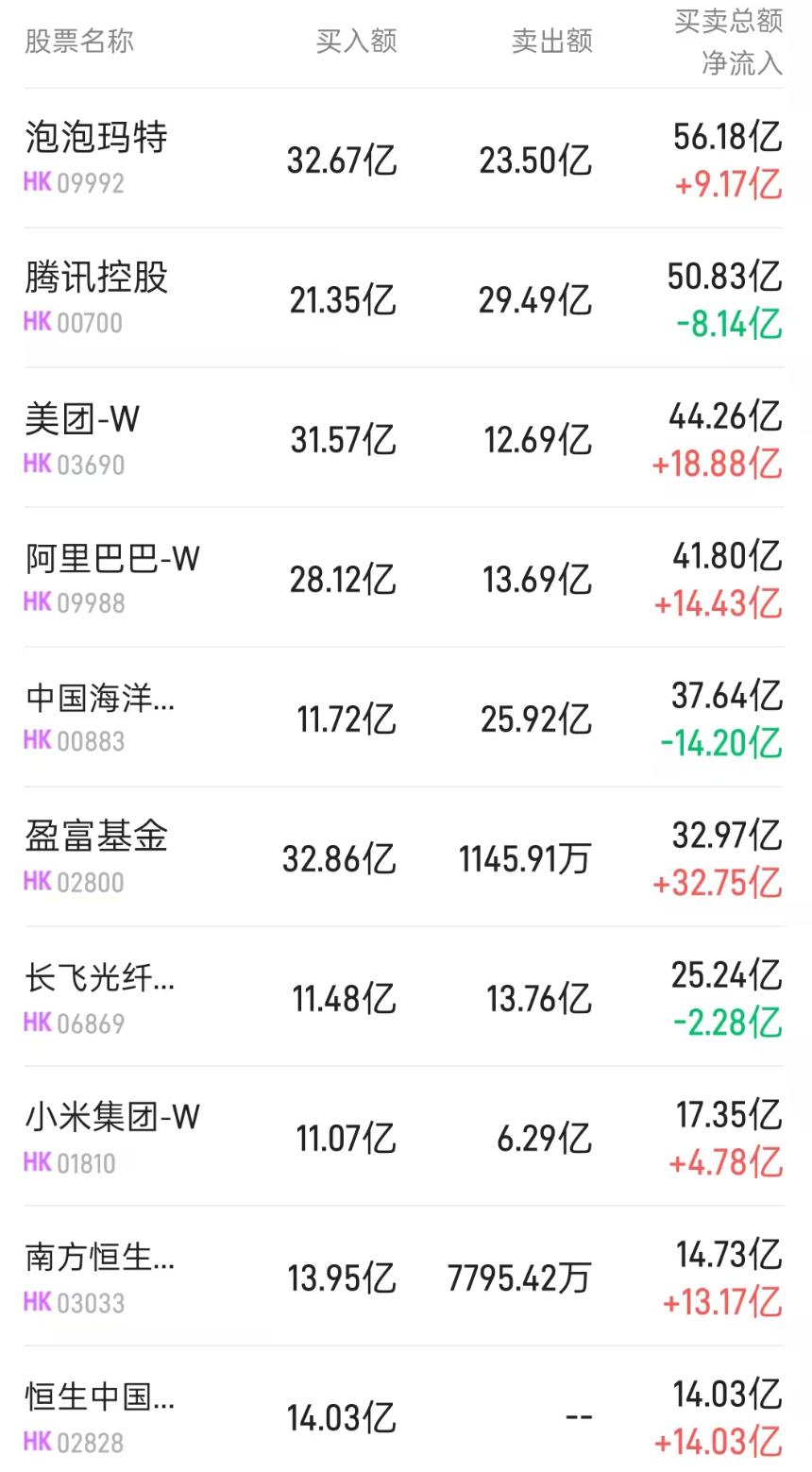Screen dimensions: 812x1472
Task: View 美团-W stock details
Action: pyautogui.click(x=83, y=418)
